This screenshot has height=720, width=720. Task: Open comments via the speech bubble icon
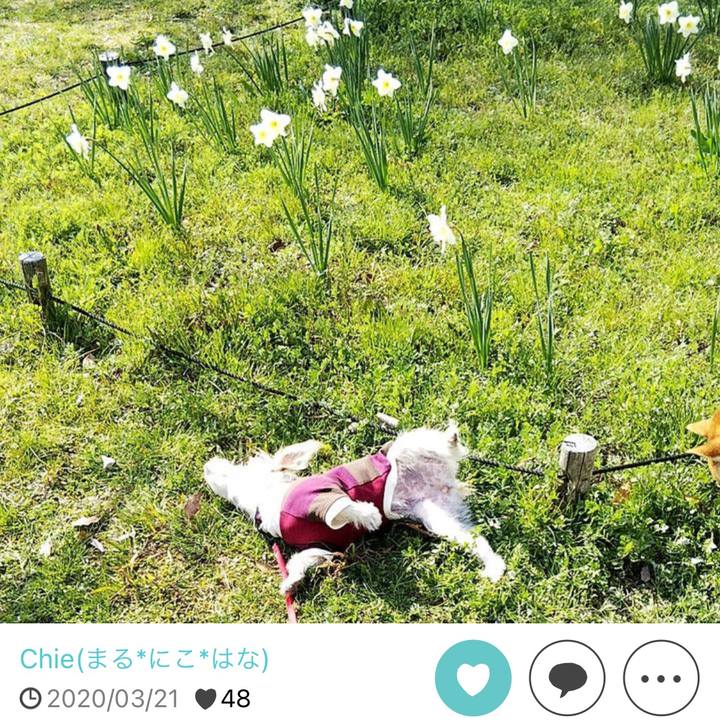(567, 678)
